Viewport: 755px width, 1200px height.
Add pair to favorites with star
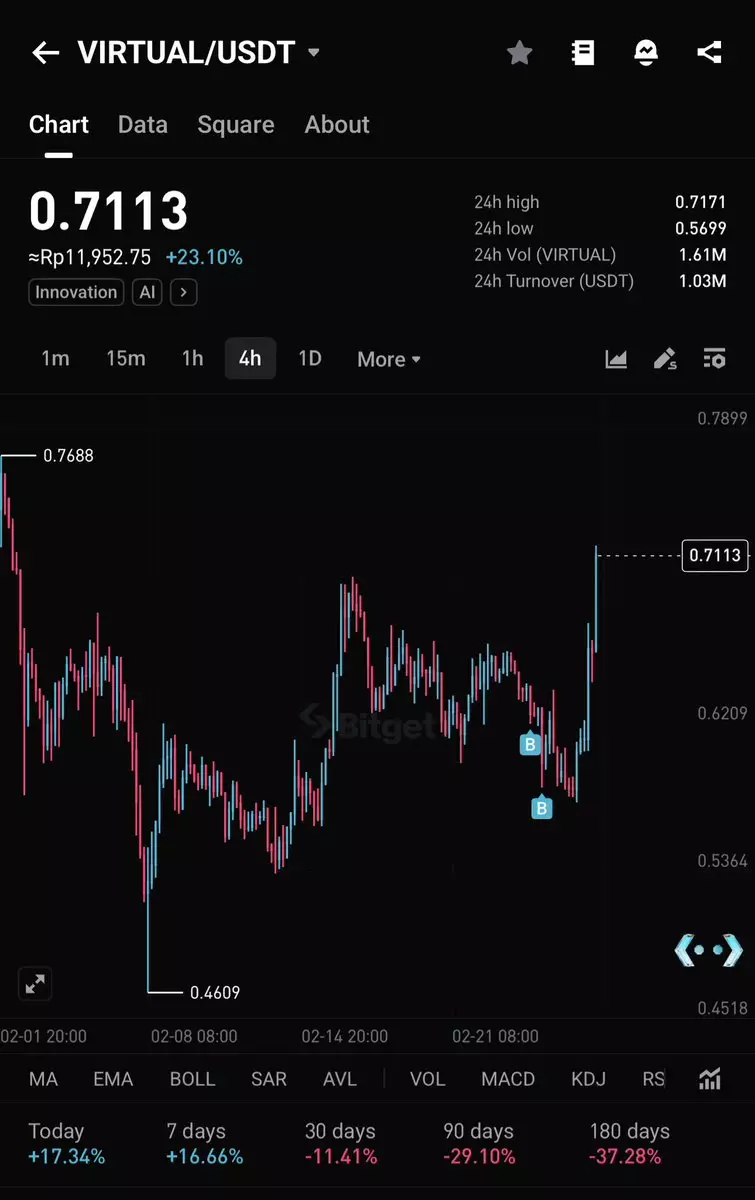[x=519, y=52]
